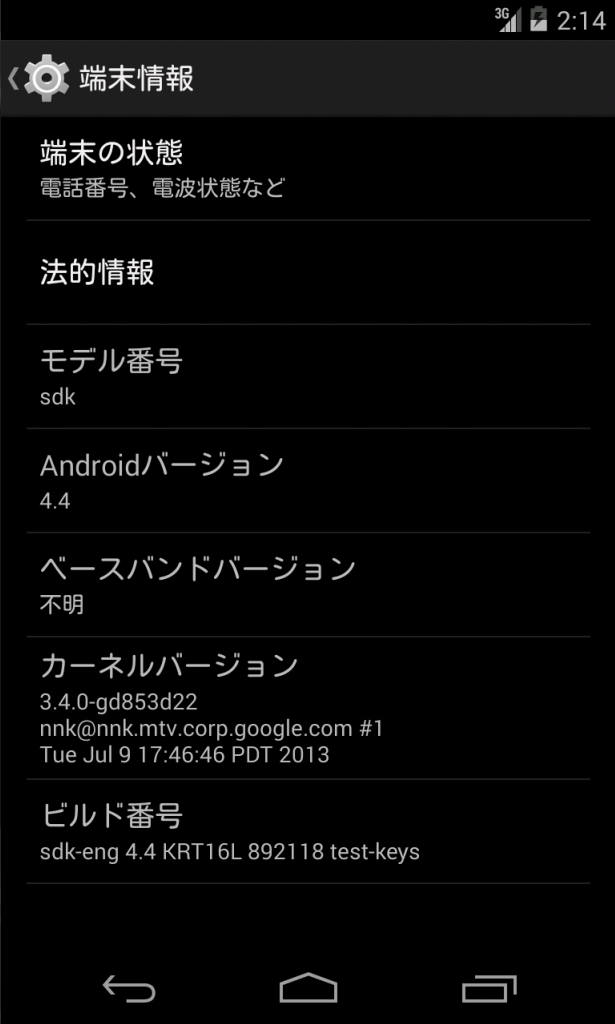Tap the カーネルバージョン row
This screenshot has width=615, height=1024.
pos(308,708)
